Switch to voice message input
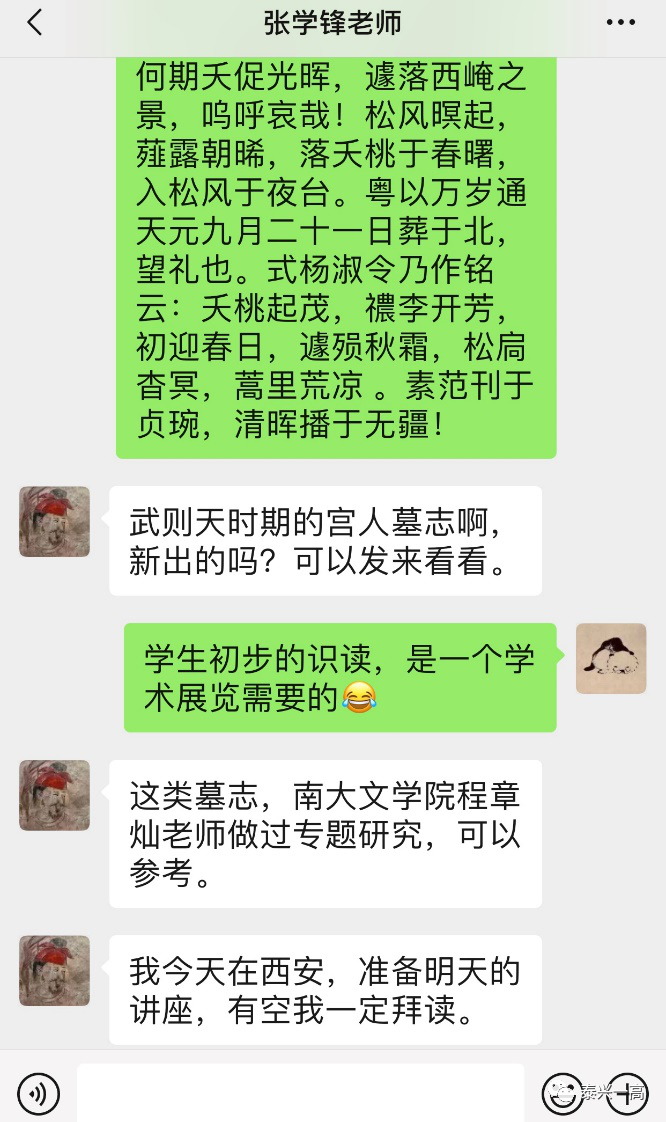Image resolution: width=666 pixels, height=1122 pixels. [x=39, y=1093]
